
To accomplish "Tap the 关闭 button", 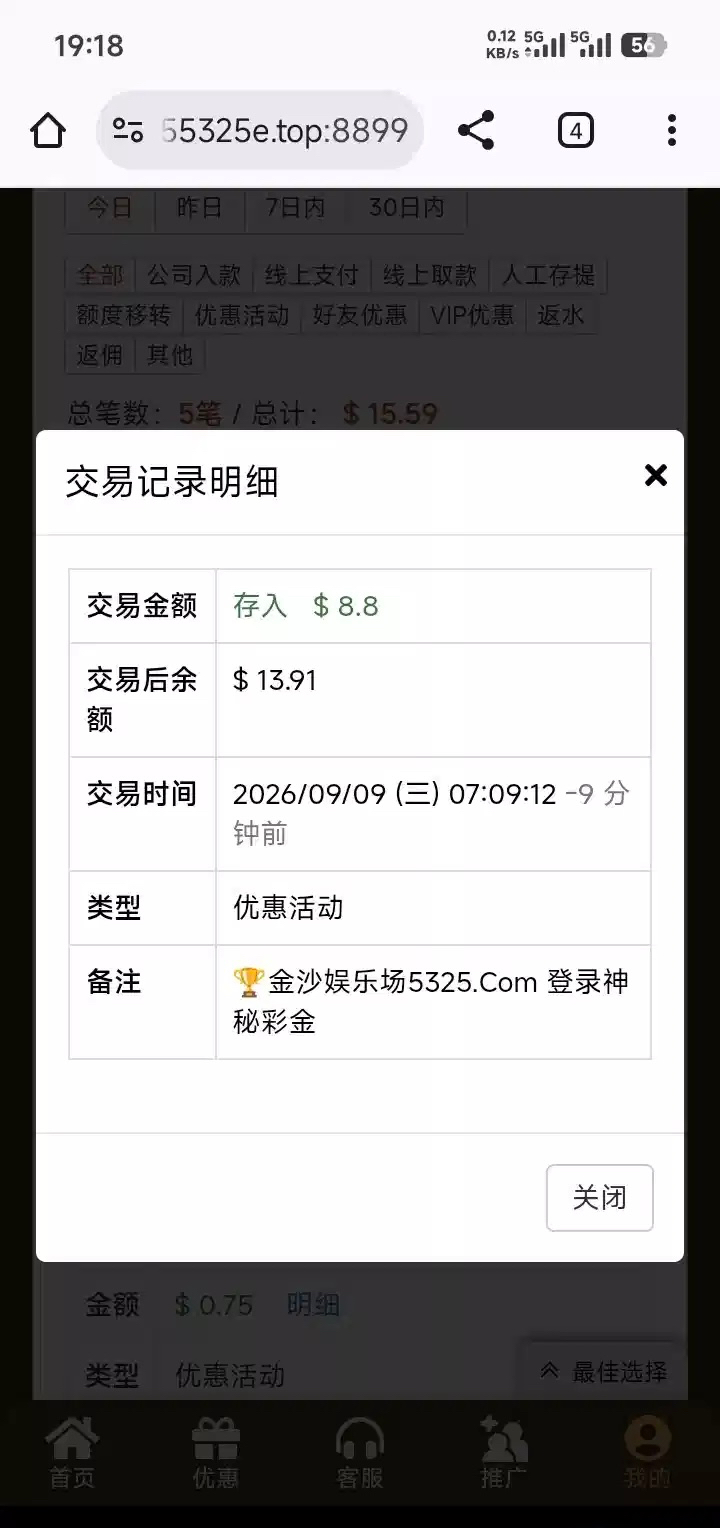I will [x=600, y=1197].
